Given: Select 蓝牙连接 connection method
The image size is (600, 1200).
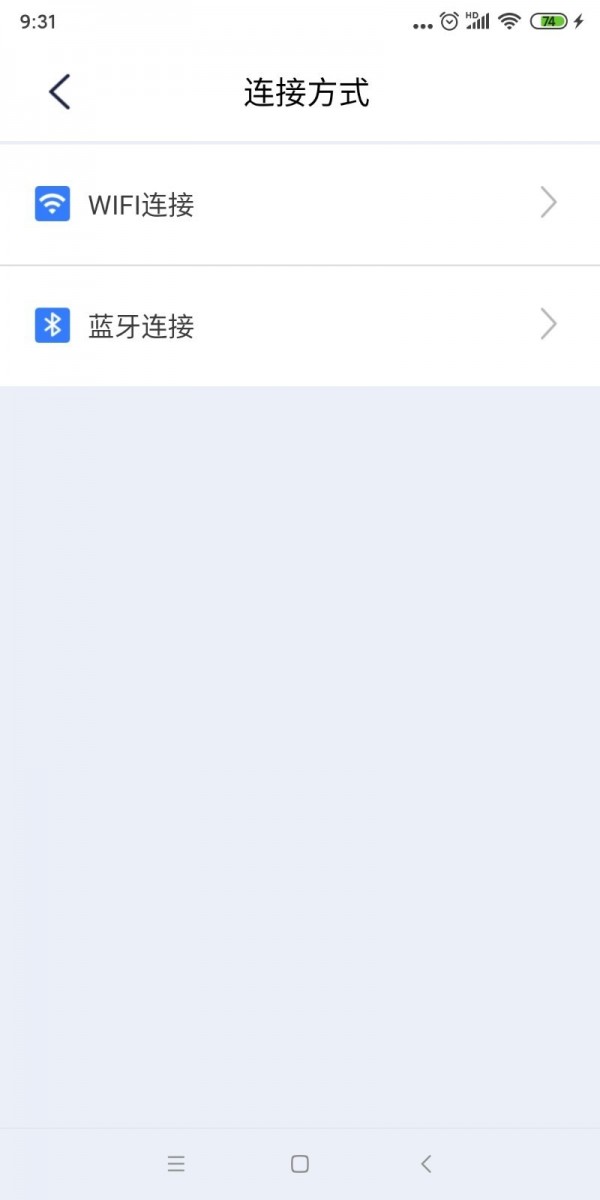Looking at the screenshot, I should 299,326.
